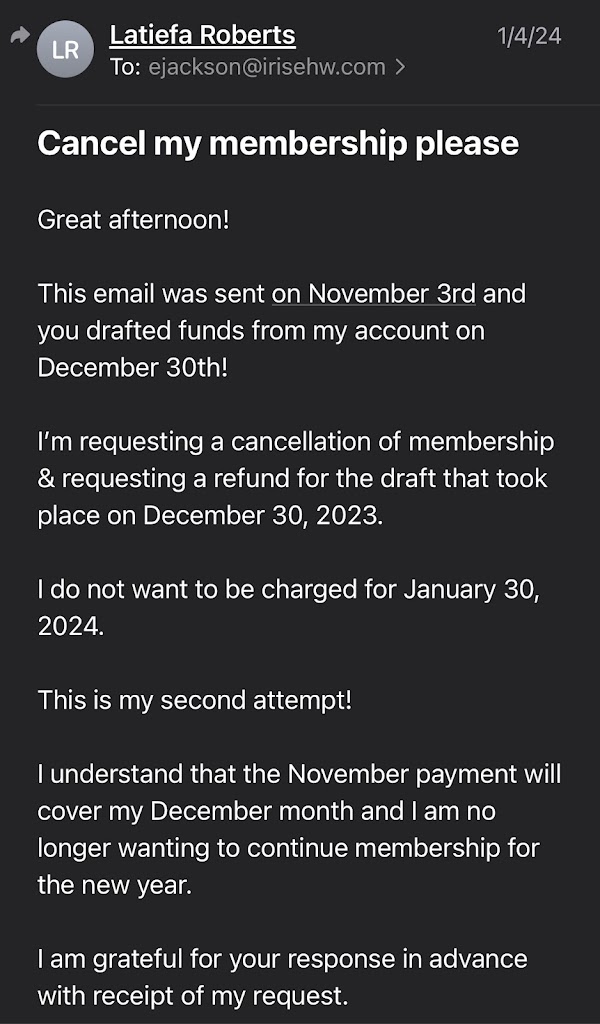
Task: Tap the LR sender avatar
Action: point(65,50)
